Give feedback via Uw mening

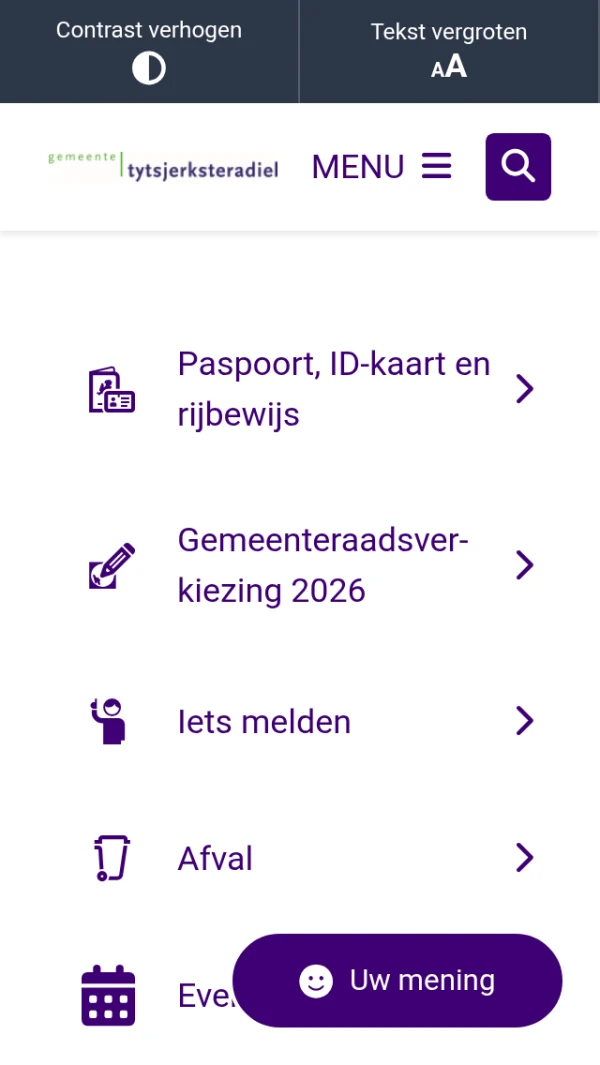point(397,980)
